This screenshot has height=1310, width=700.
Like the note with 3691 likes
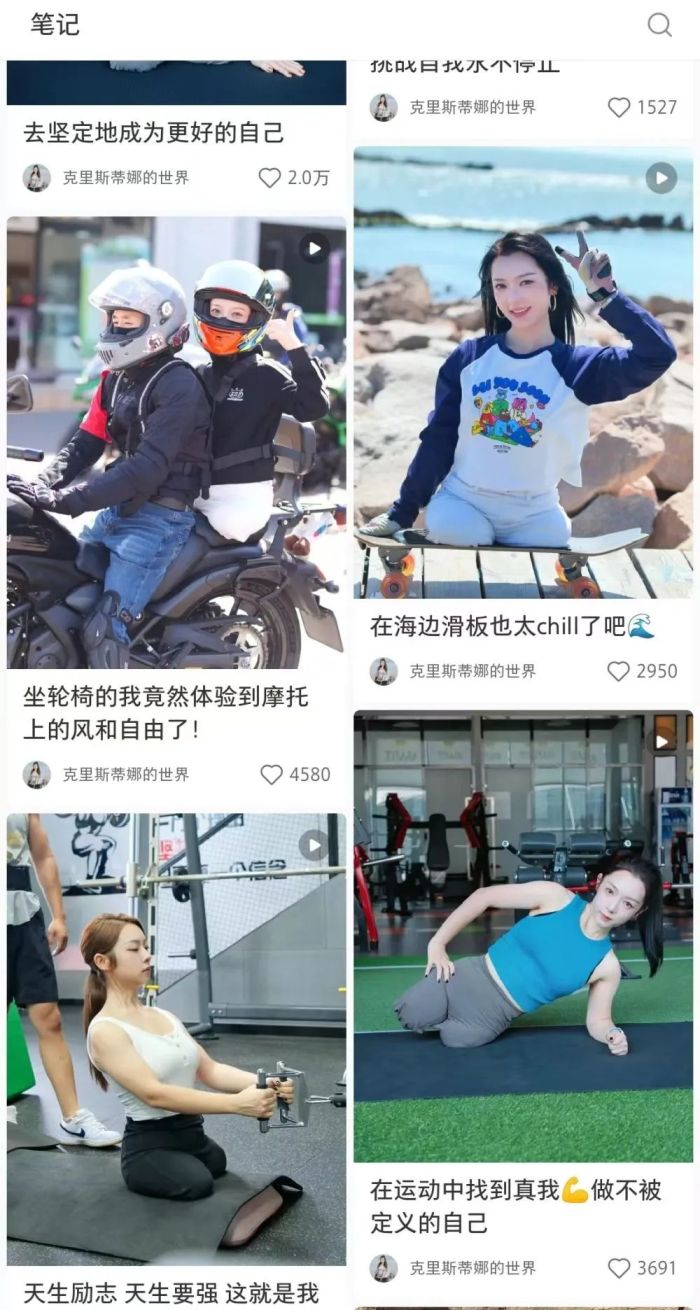point(619,1268)
